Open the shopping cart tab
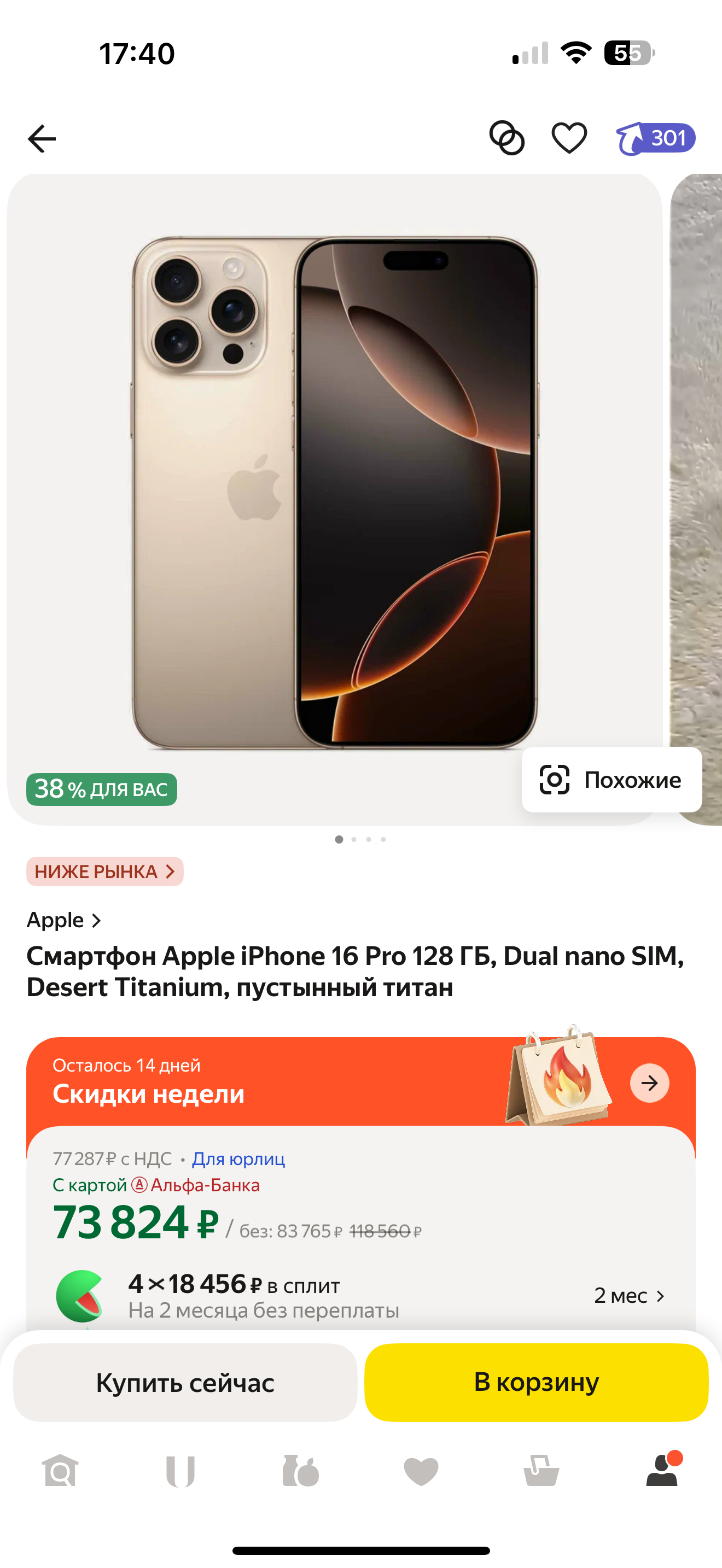The image size is (722, 1568). click(541, 1472)
